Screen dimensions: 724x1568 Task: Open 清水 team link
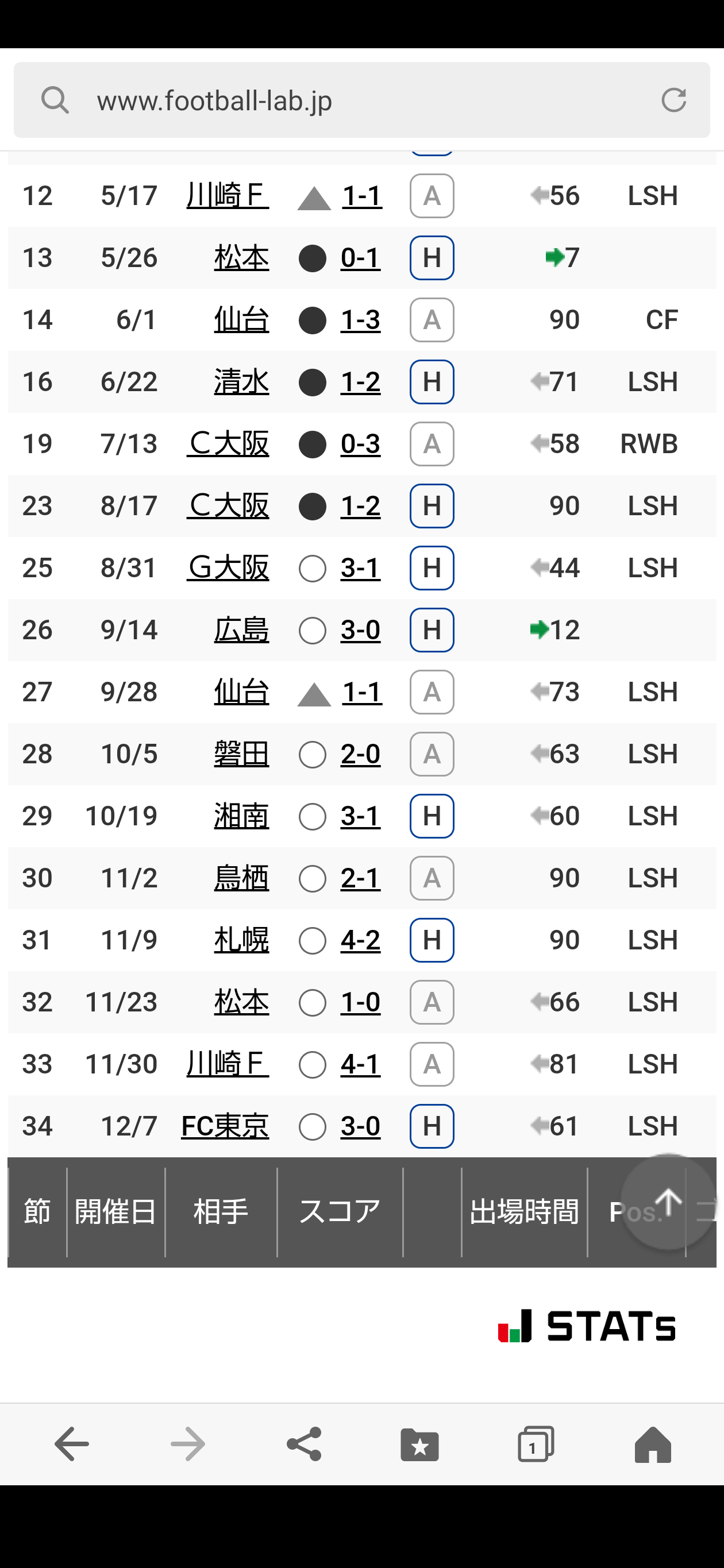point(242,383)
